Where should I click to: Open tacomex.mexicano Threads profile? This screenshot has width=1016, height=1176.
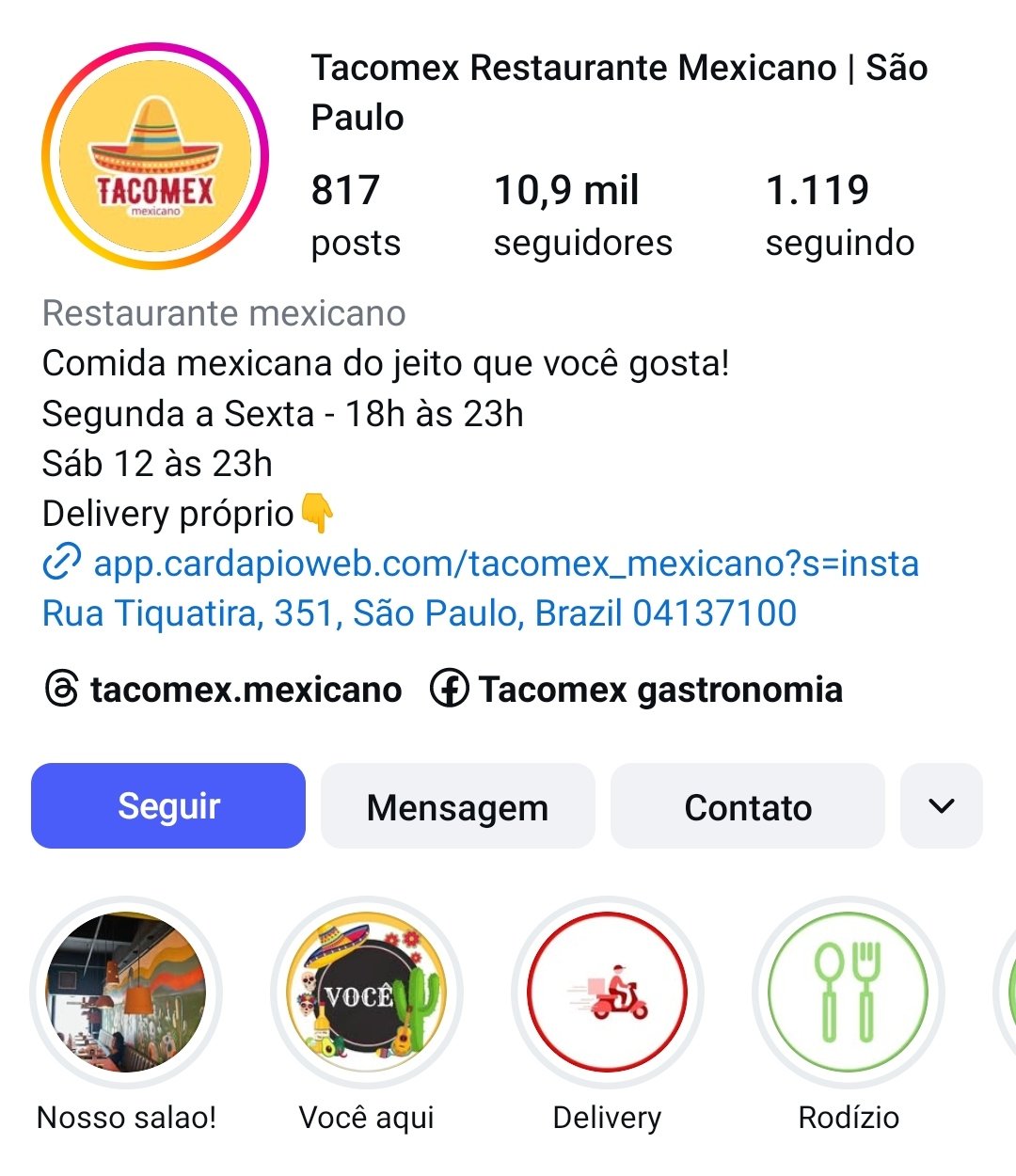click(x=224, y=690)
